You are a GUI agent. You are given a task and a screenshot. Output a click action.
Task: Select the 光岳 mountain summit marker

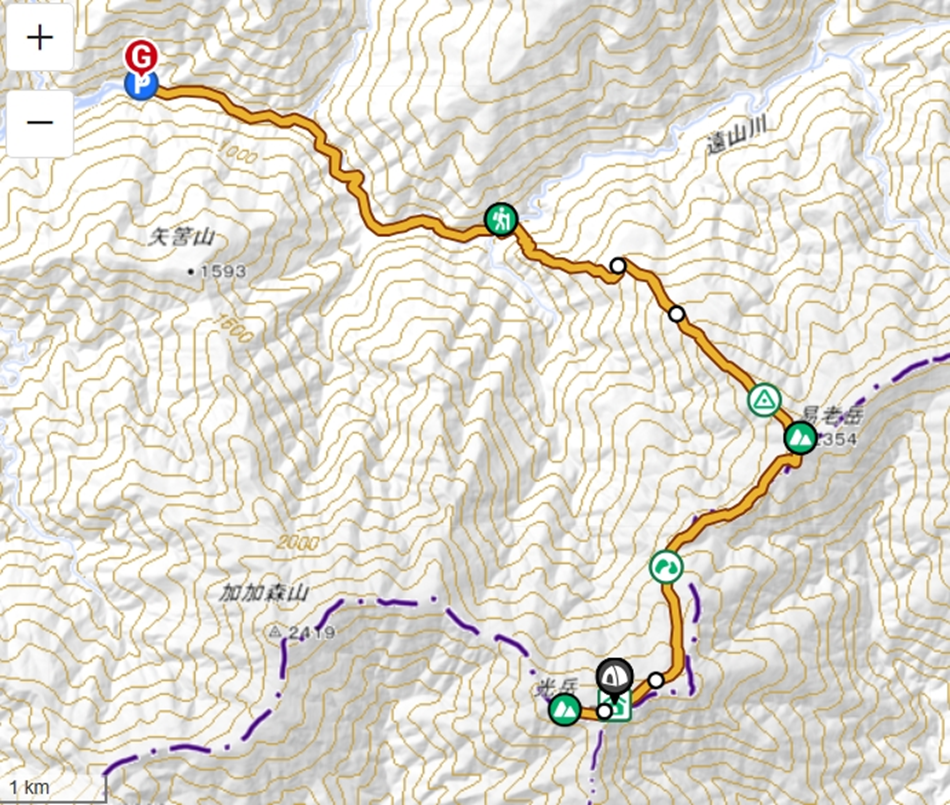(x=564, y=710)
